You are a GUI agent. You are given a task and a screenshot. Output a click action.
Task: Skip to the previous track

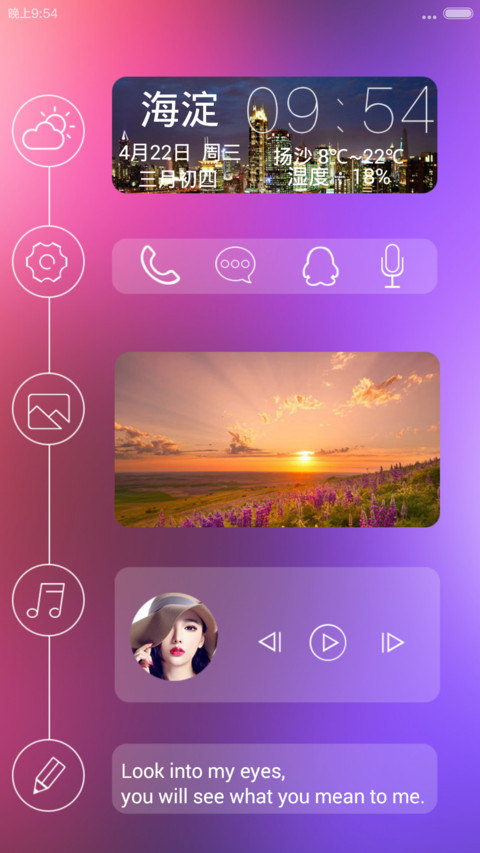tap(270, 642)
